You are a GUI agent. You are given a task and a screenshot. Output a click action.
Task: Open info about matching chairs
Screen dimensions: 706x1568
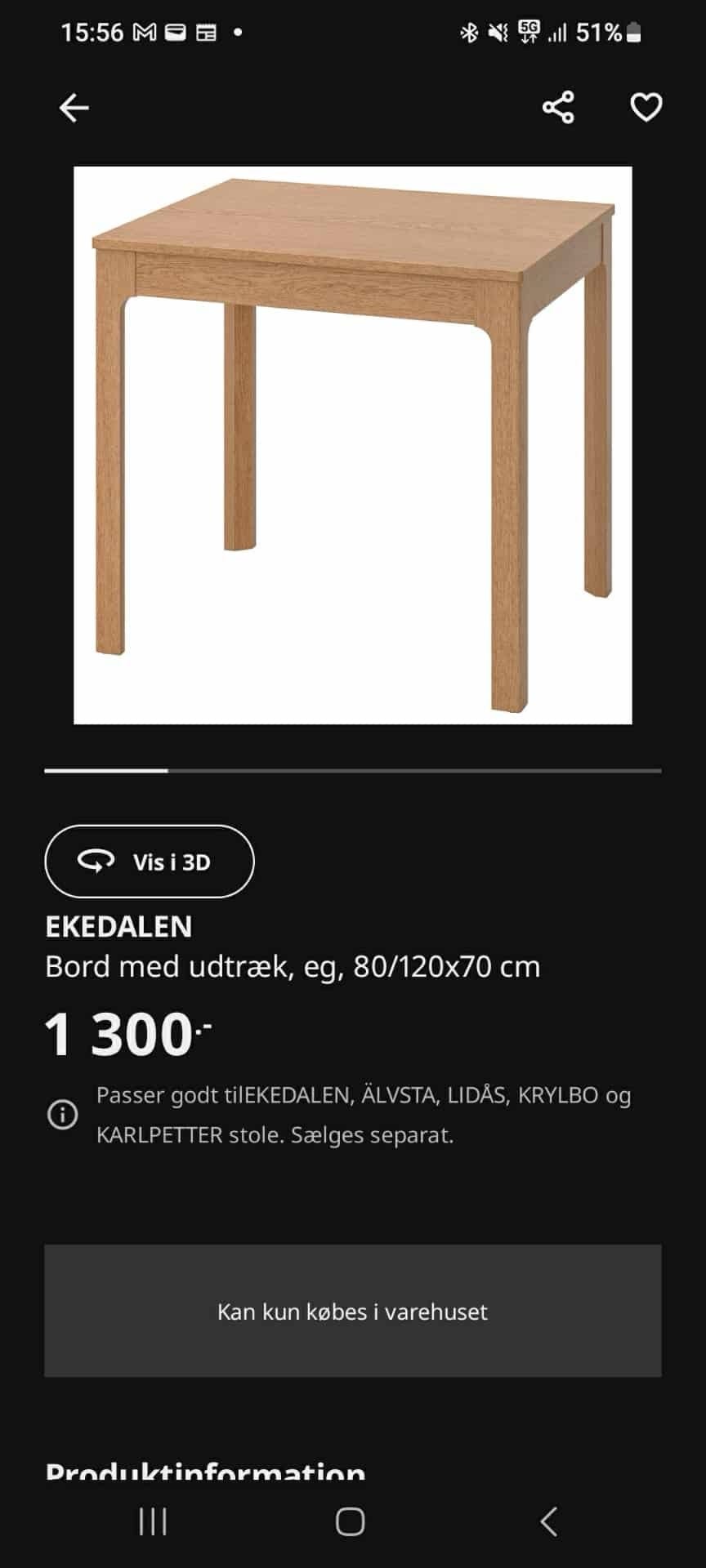click(x=63, y=1114)
